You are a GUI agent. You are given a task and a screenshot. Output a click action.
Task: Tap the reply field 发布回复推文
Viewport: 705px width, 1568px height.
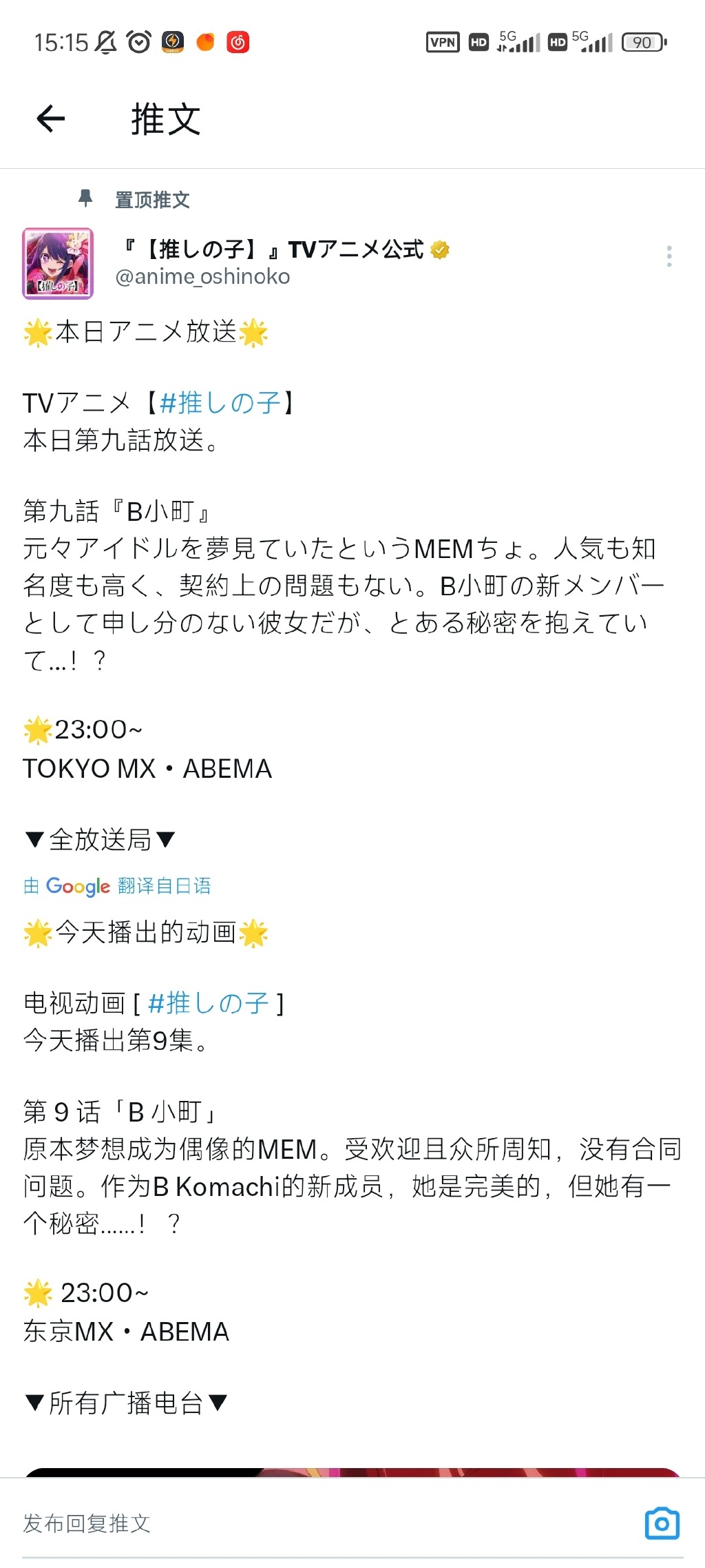275,1523
